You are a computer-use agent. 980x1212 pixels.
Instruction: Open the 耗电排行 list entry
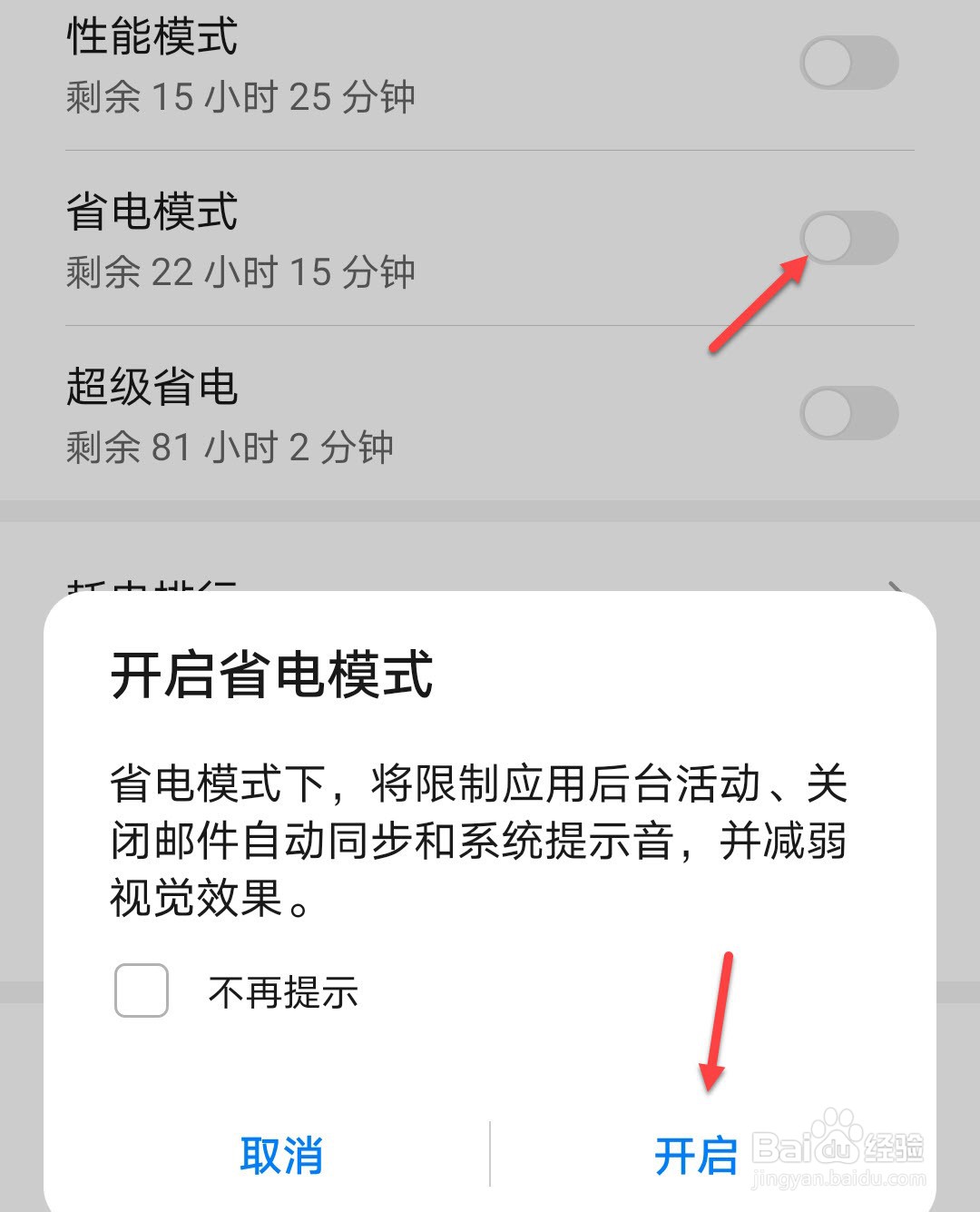click(363, 586)
